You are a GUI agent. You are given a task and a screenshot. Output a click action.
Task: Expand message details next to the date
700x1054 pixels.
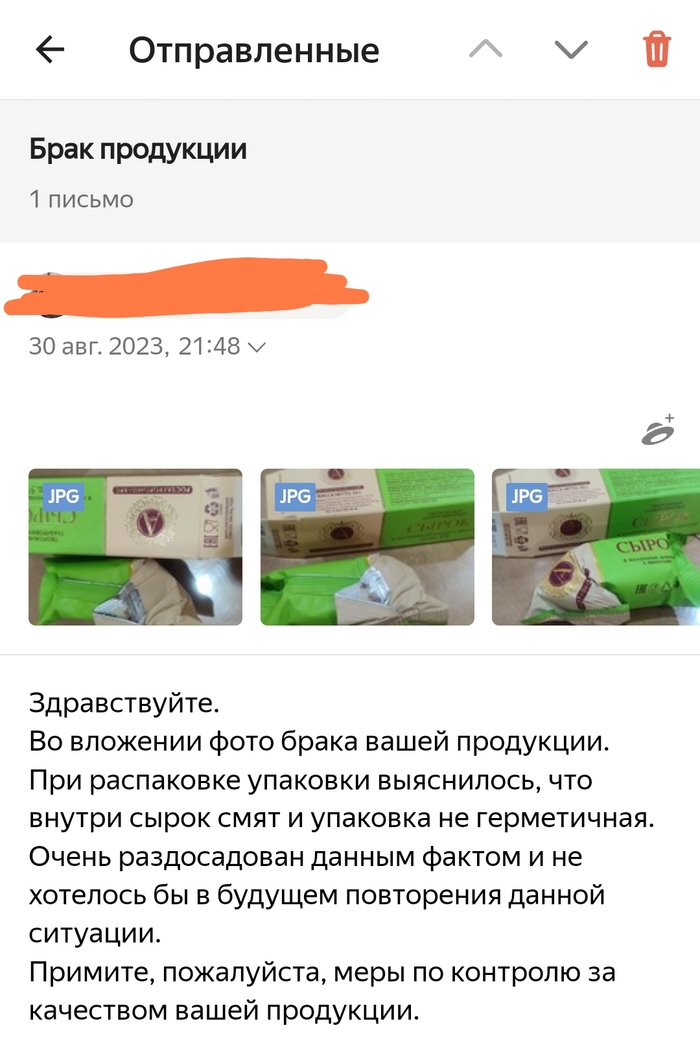tap(257, 347)
